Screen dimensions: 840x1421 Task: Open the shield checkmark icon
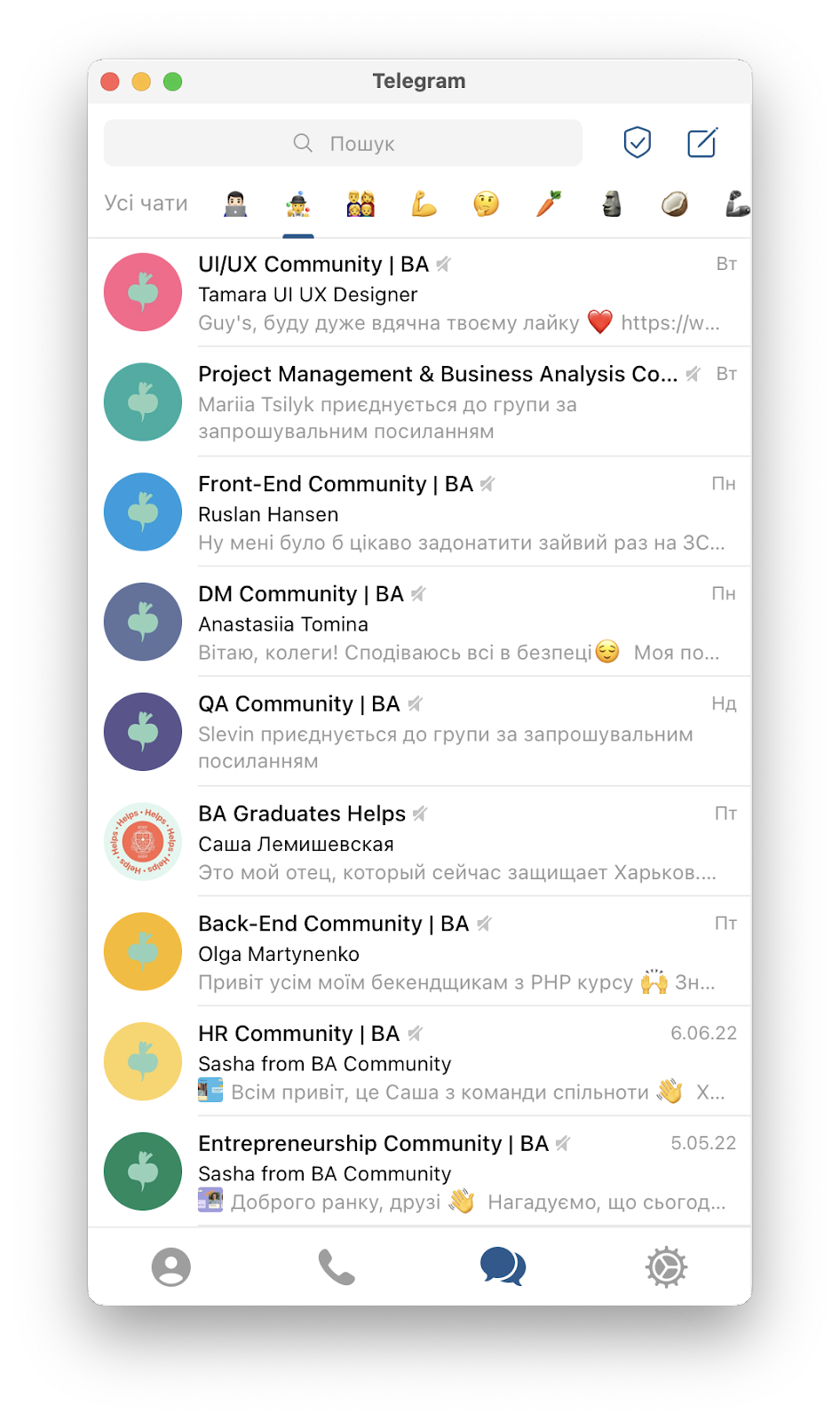[637, 142]
